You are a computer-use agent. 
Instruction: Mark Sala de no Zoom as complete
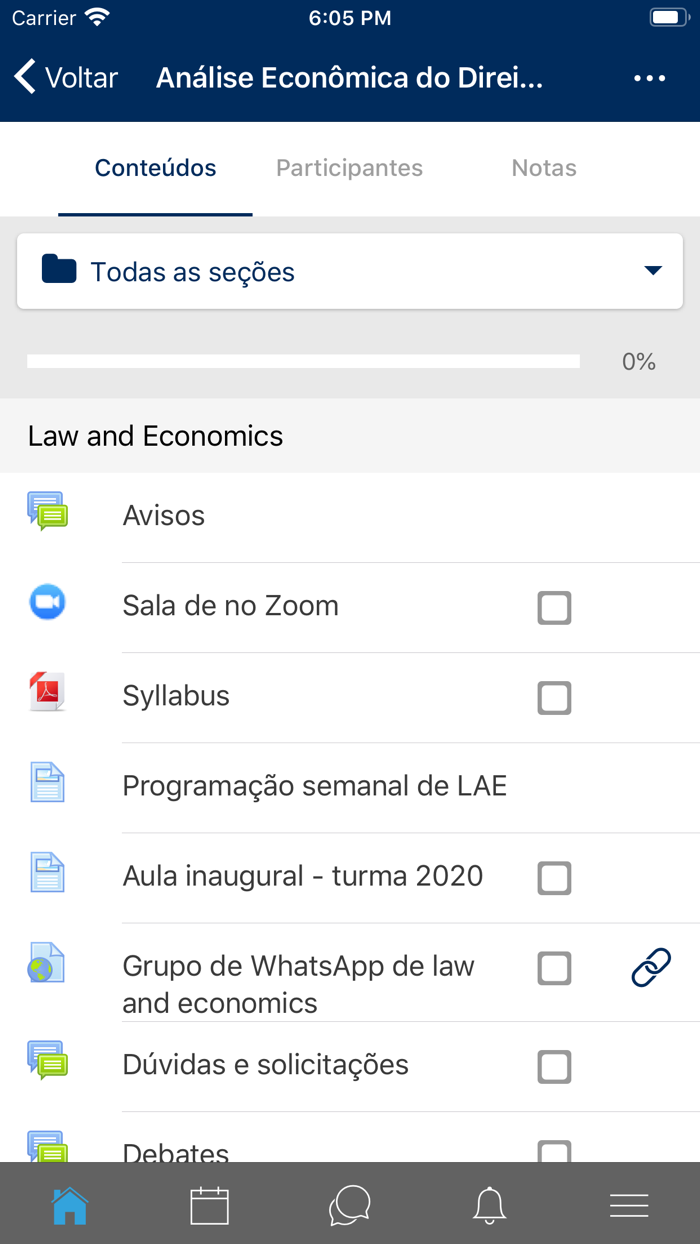[554, 608]
